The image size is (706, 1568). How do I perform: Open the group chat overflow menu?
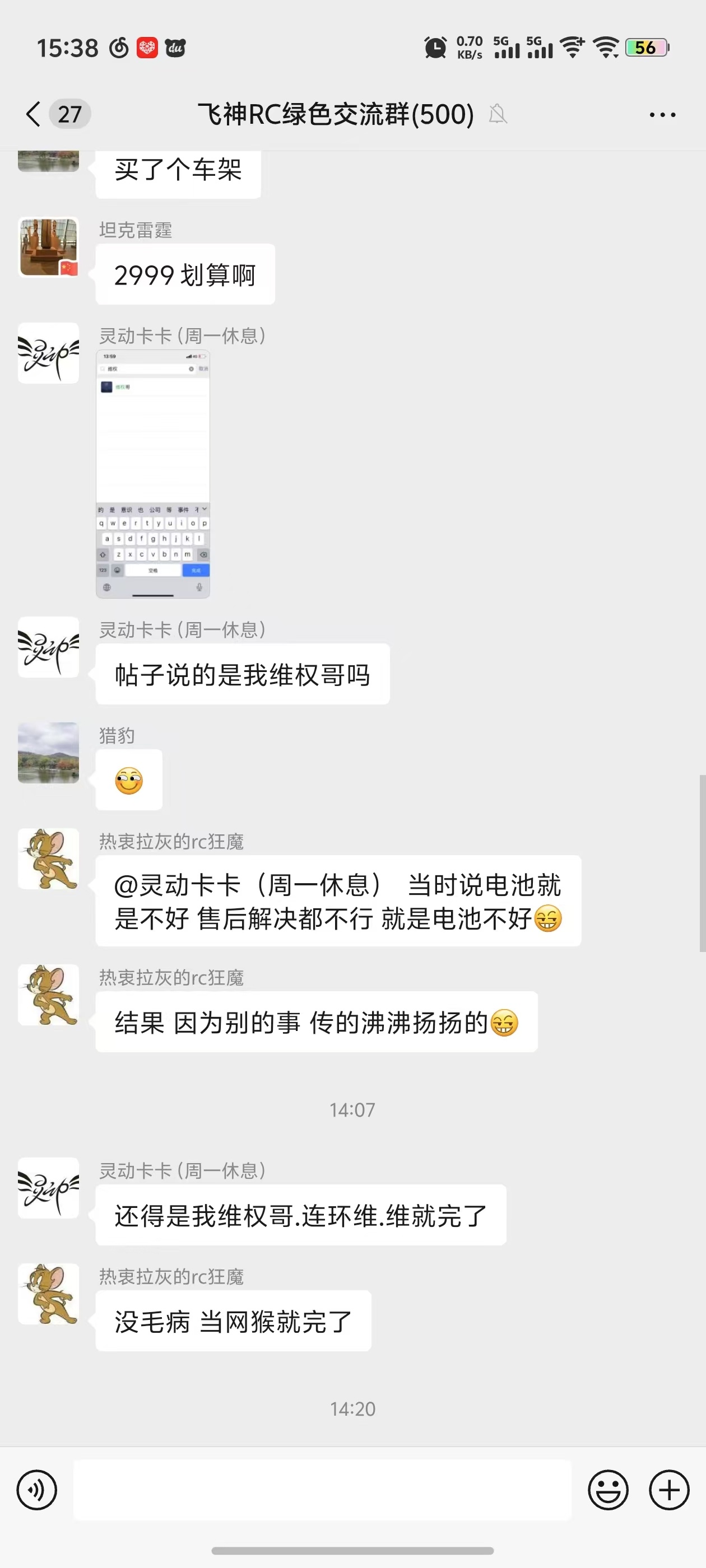[x=662, y=114]
